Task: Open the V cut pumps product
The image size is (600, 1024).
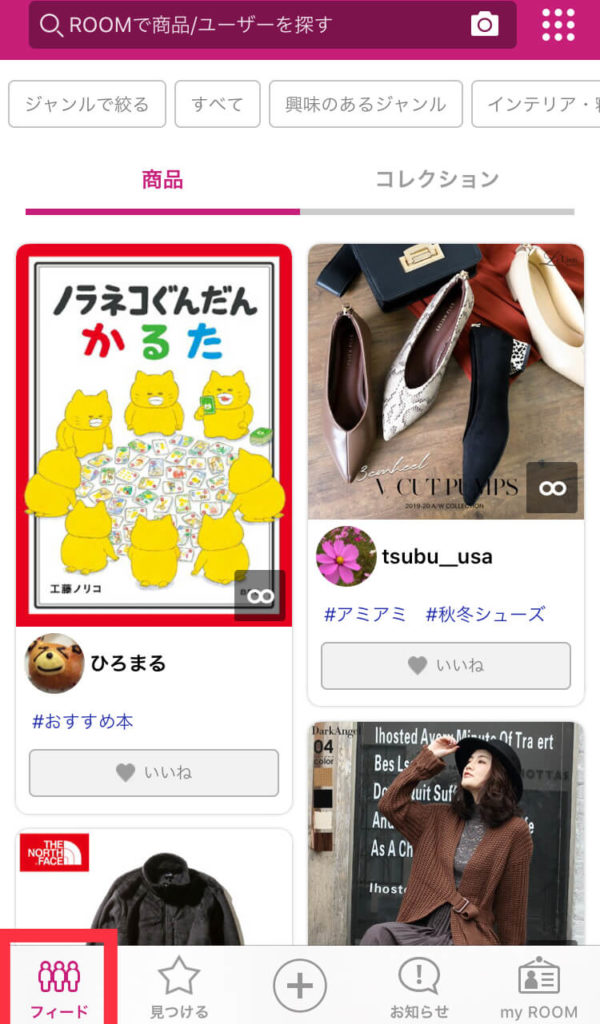Action: pos(445,380)
